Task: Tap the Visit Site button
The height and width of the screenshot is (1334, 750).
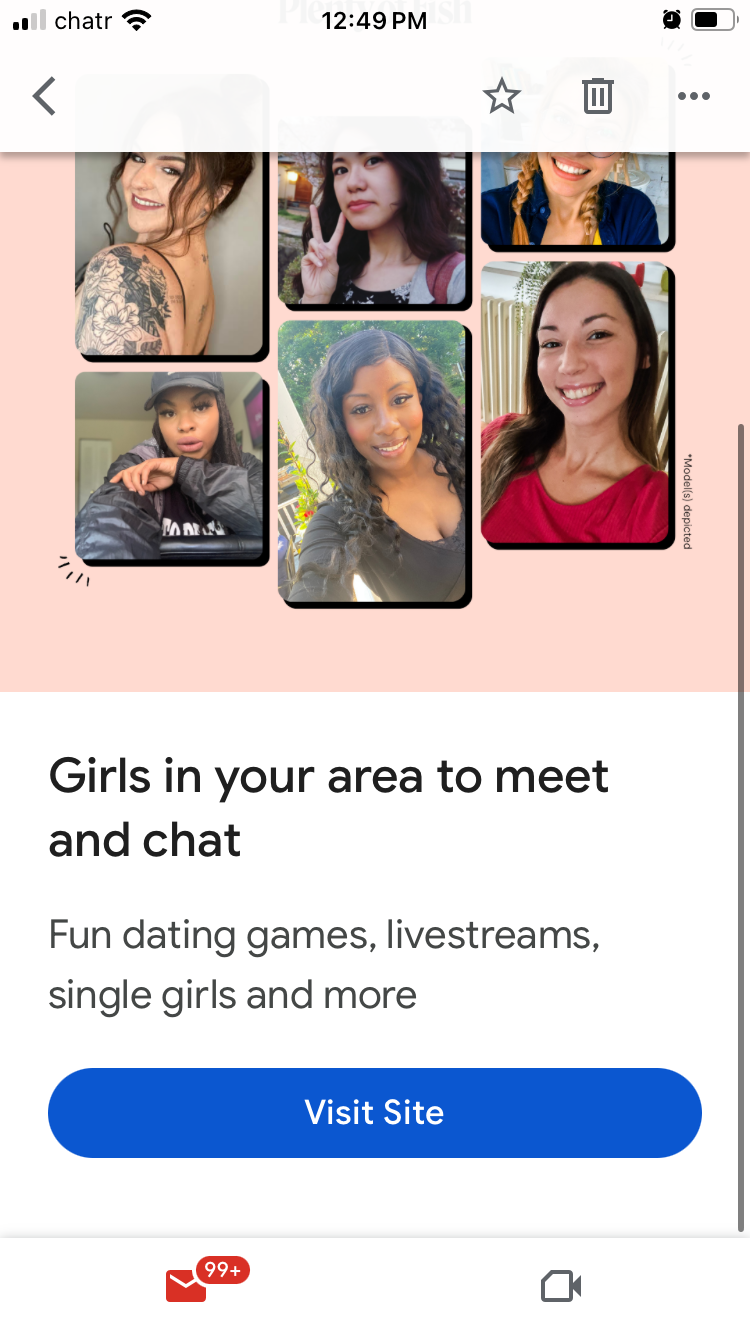Action: (374, 1112)
